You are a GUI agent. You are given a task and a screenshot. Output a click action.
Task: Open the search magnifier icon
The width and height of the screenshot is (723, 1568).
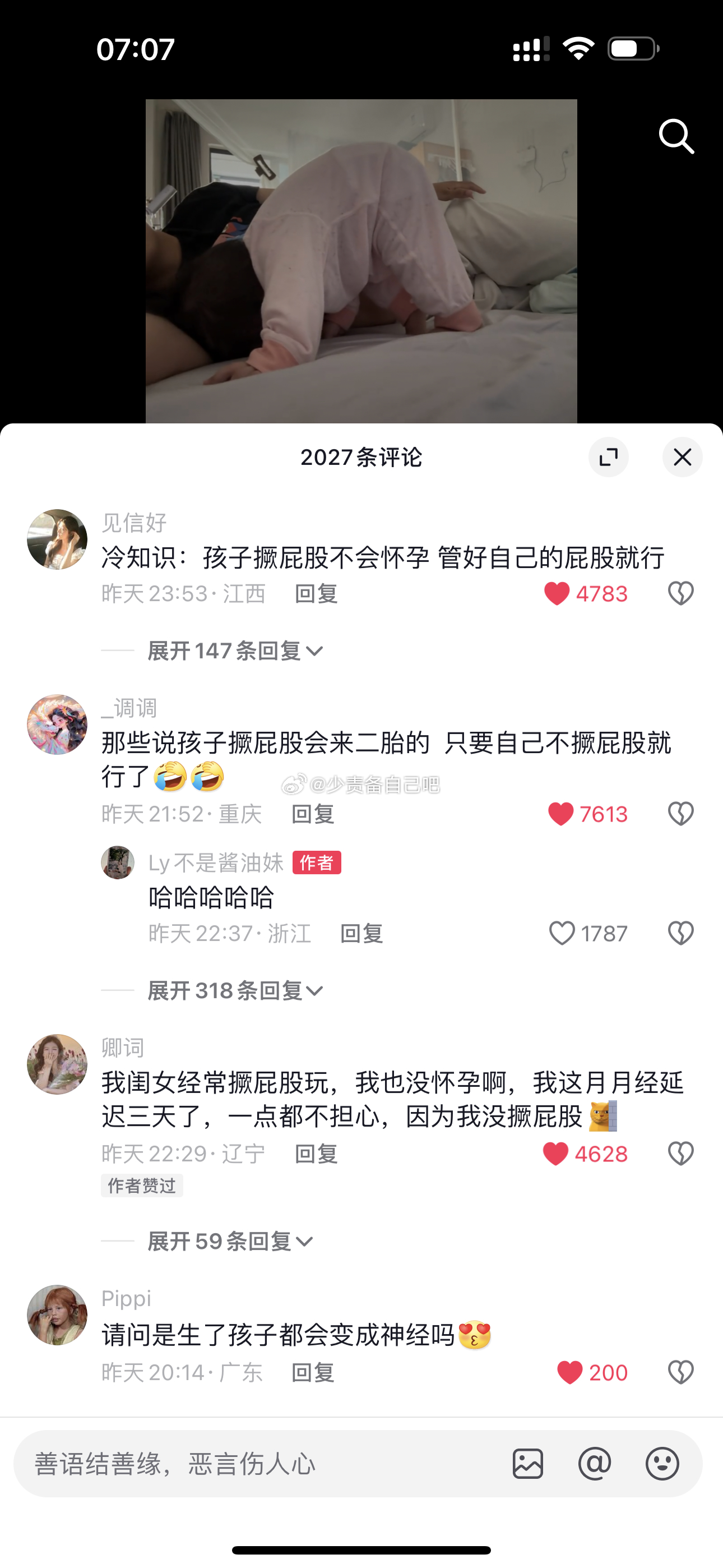[676, 136]
